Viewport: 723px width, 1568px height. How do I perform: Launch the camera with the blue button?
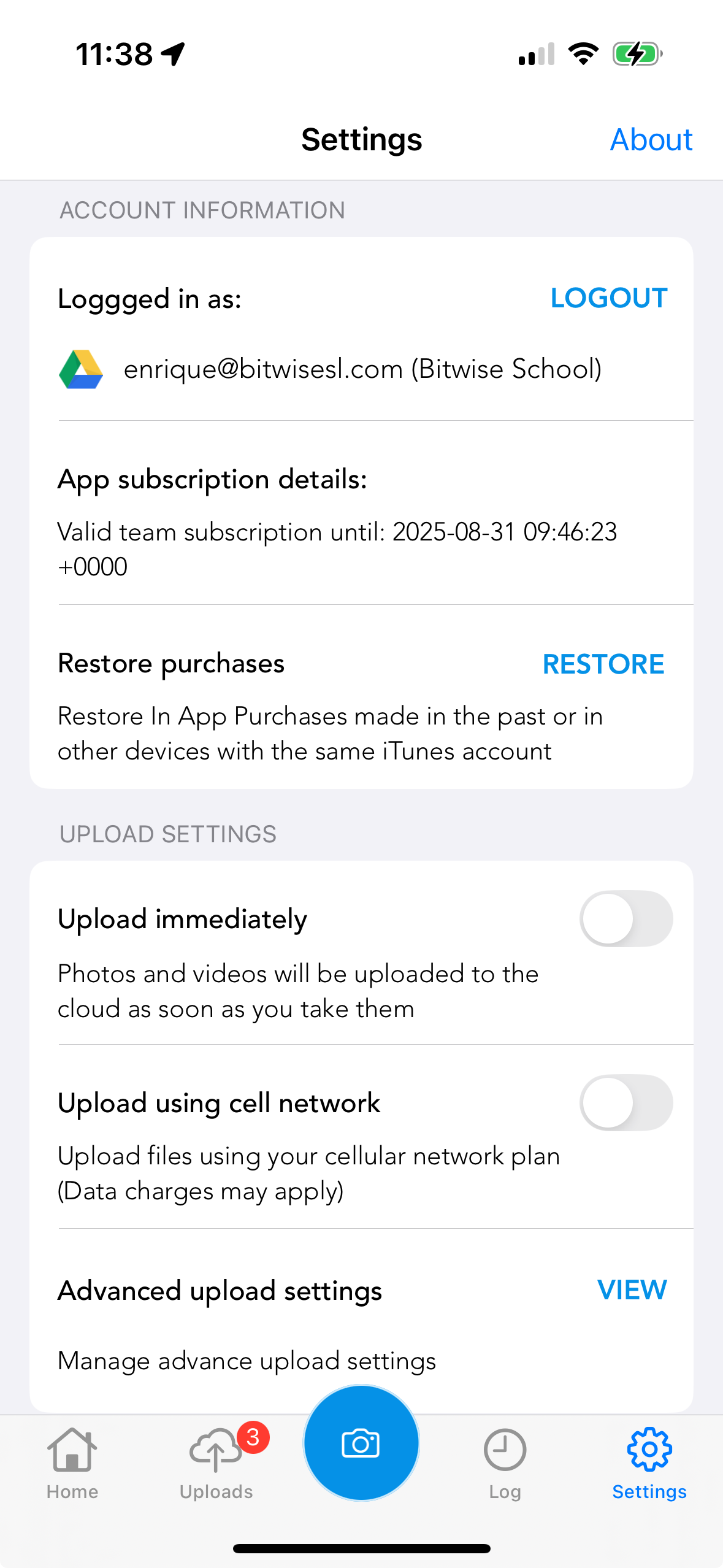(x=361, y=1443)
